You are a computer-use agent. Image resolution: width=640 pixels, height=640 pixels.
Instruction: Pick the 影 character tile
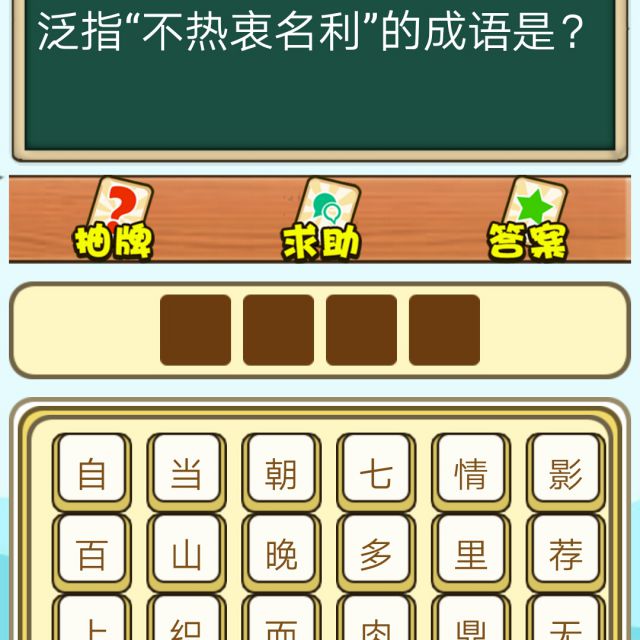coord(566,472)
